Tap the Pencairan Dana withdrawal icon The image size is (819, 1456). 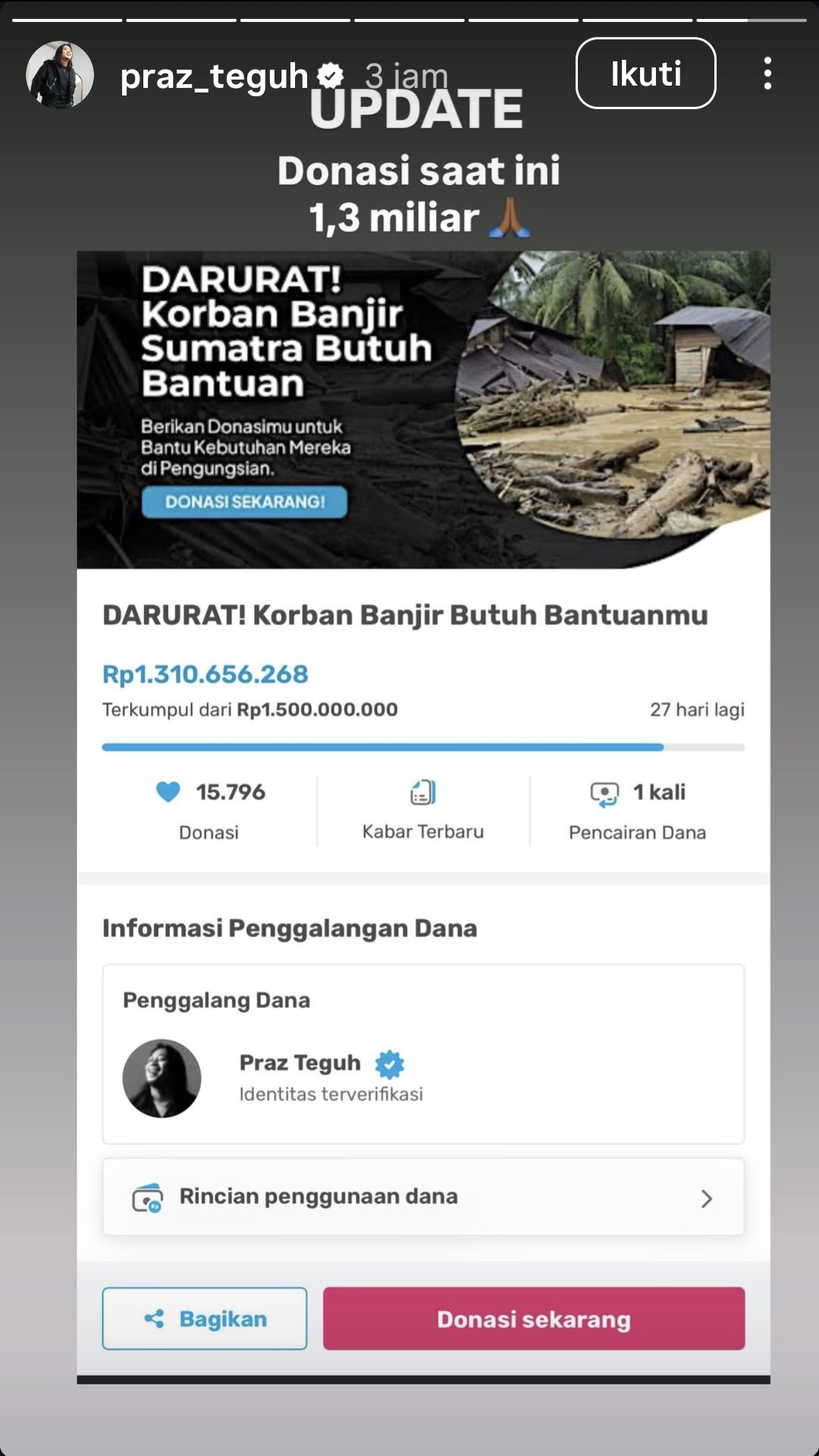(603, 792)
